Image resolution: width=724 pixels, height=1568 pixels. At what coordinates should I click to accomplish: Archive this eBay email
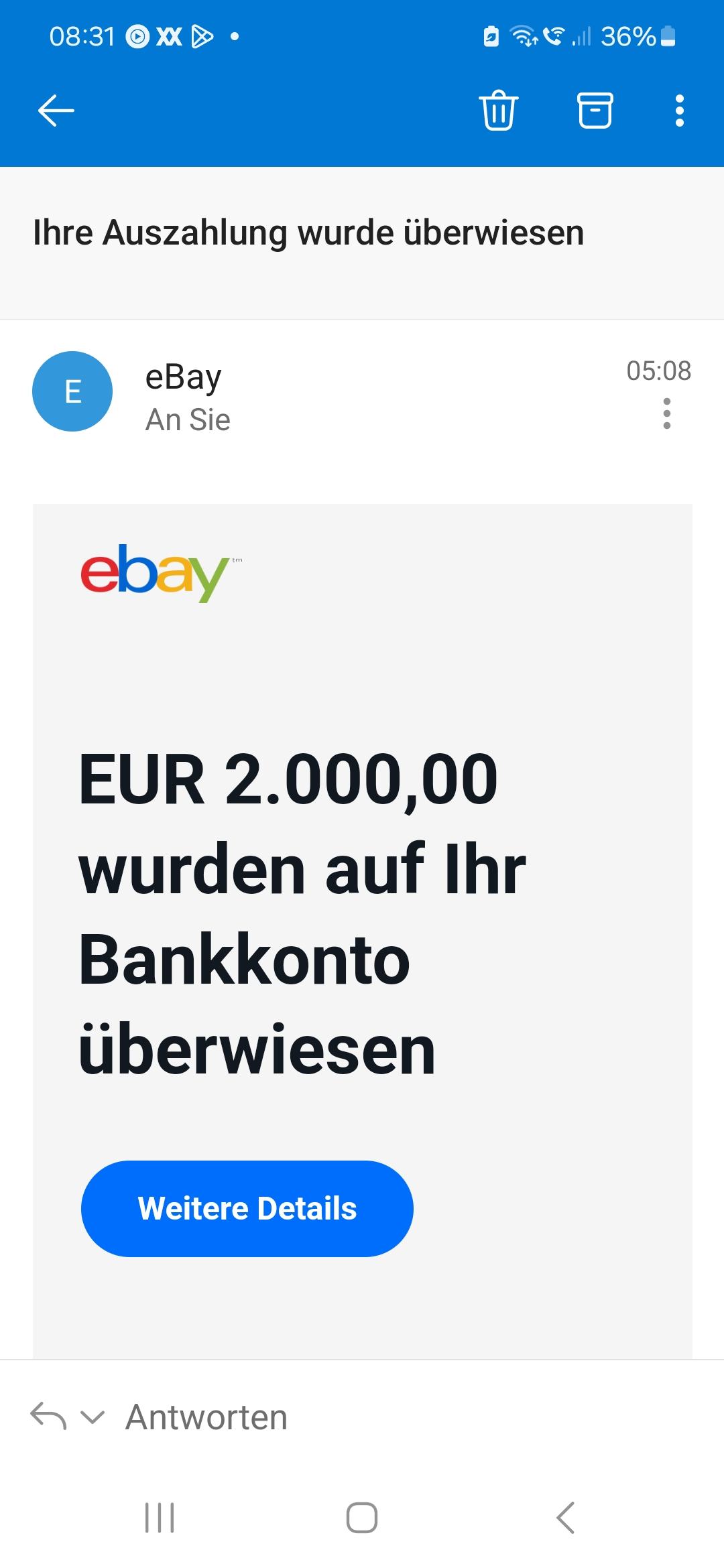tap(595, 110)
